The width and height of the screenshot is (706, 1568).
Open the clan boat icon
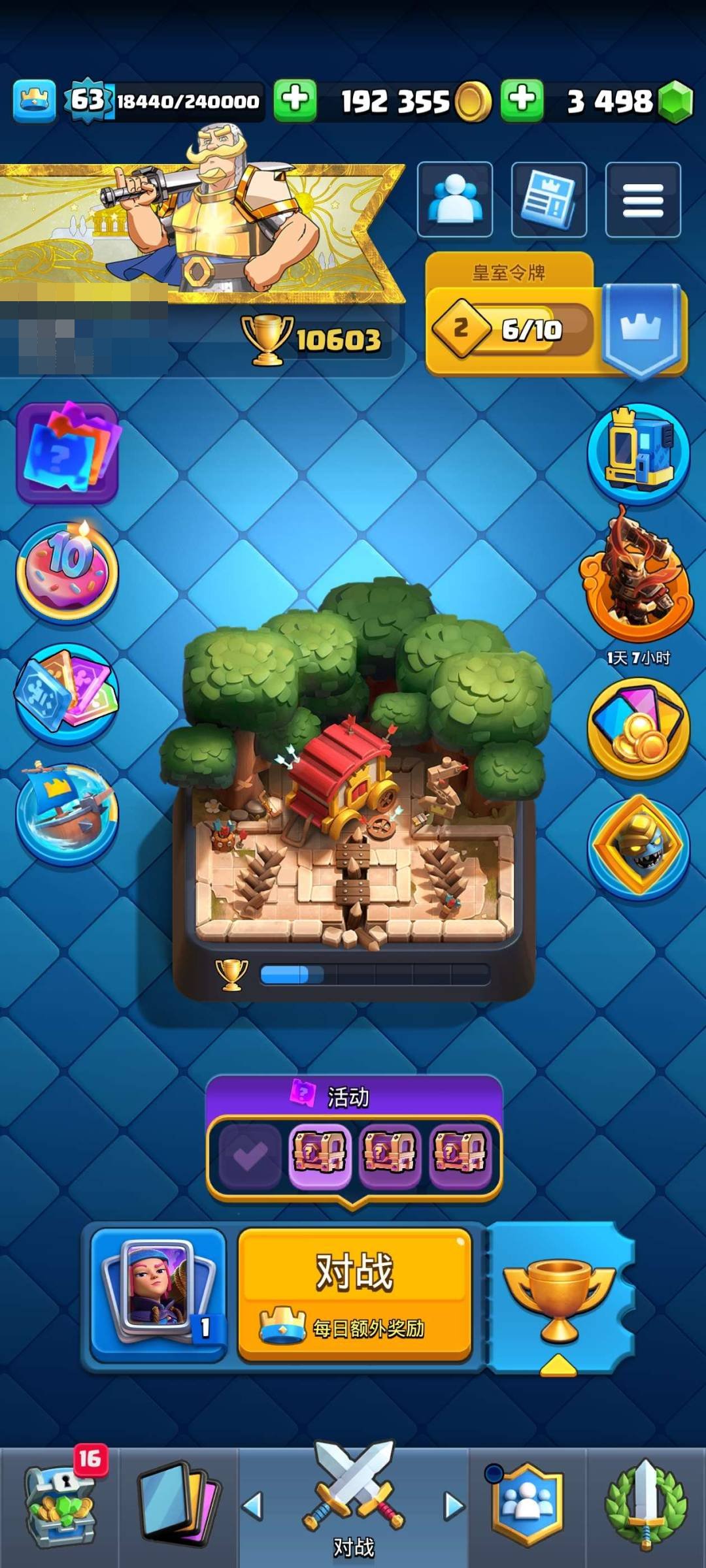coord(67,813)
